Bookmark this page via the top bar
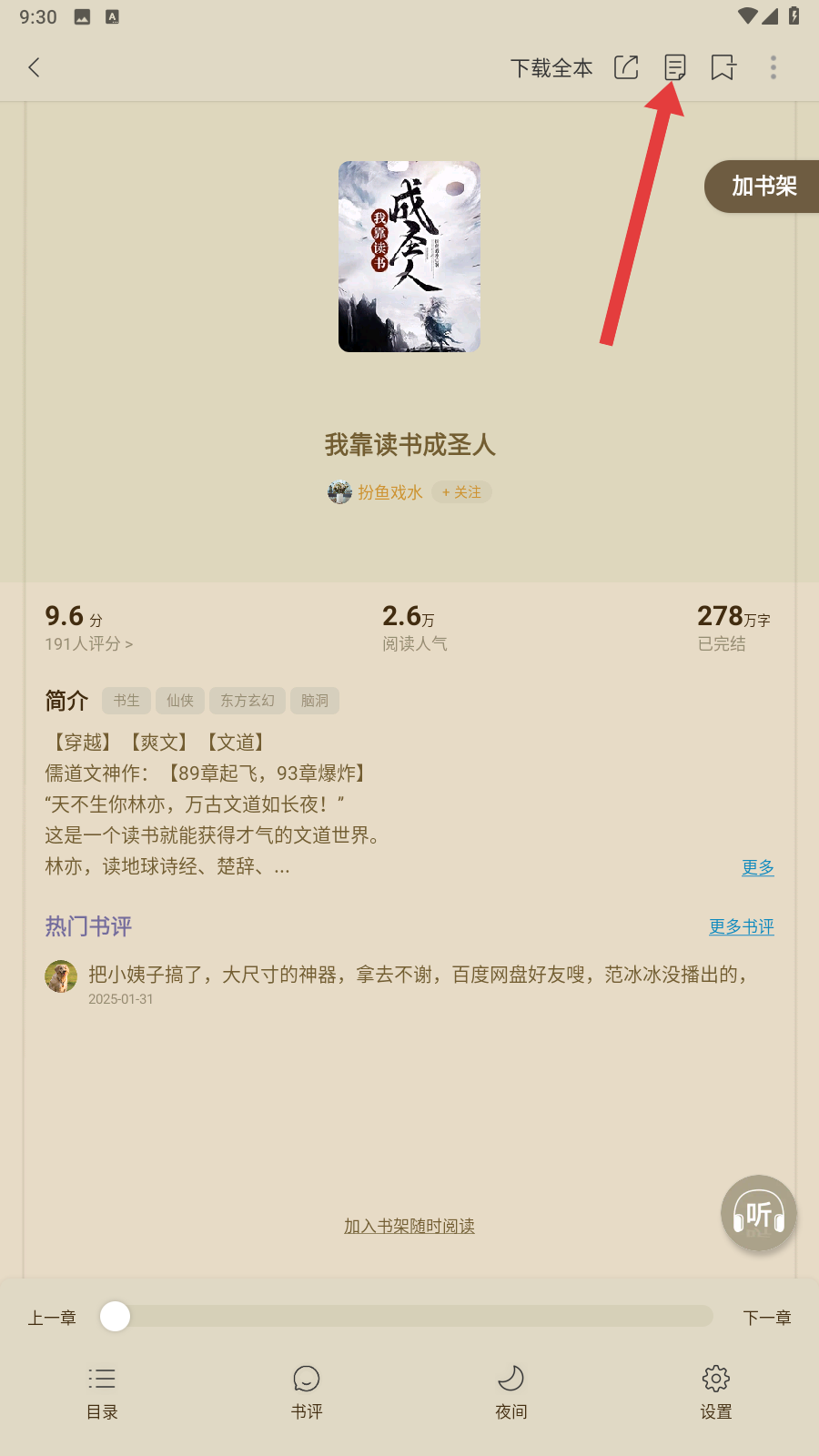819x1456 pixels. (723, 67)
